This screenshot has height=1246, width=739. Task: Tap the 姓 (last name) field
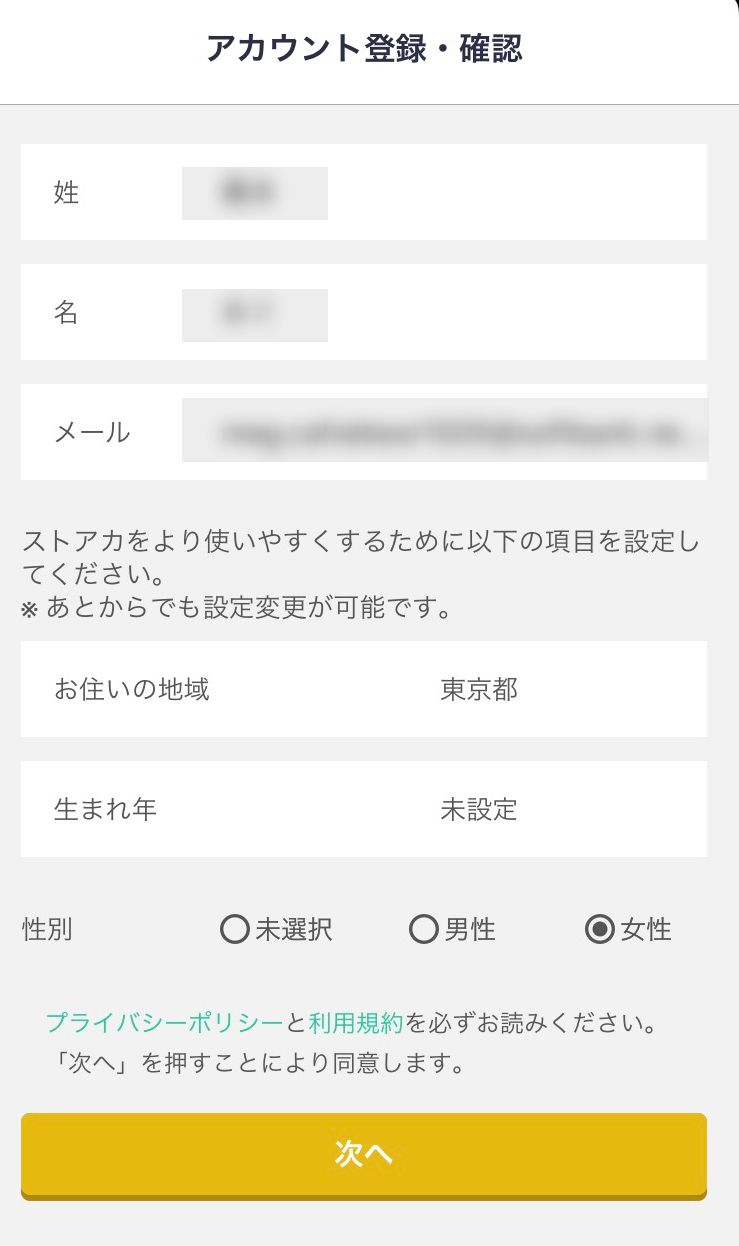pyautogui.click(x=255, y=193)
